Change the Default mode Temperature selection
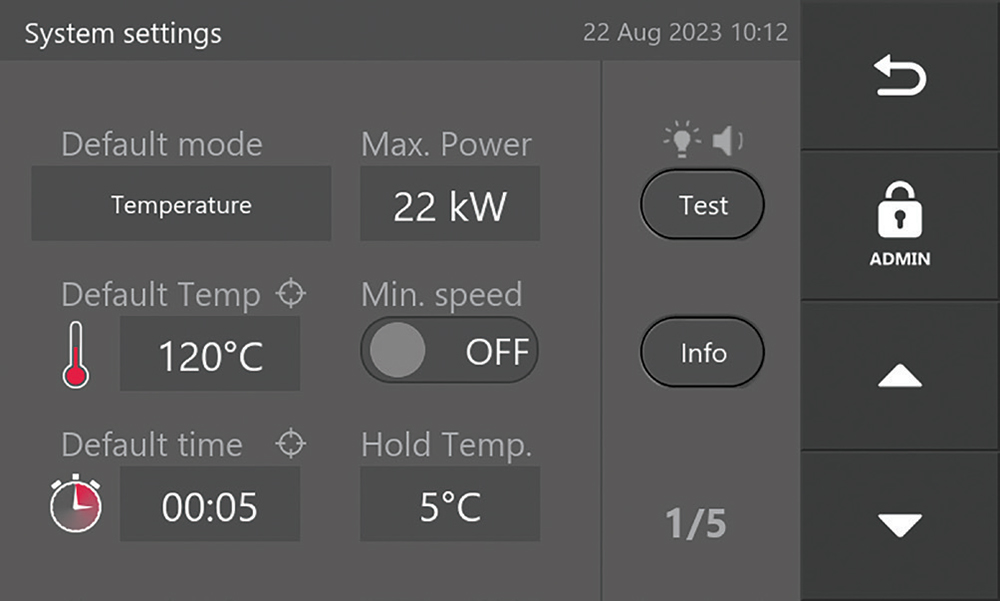Image resolution: width=1000 pixels, height=601 pixels. coord(181,205)
